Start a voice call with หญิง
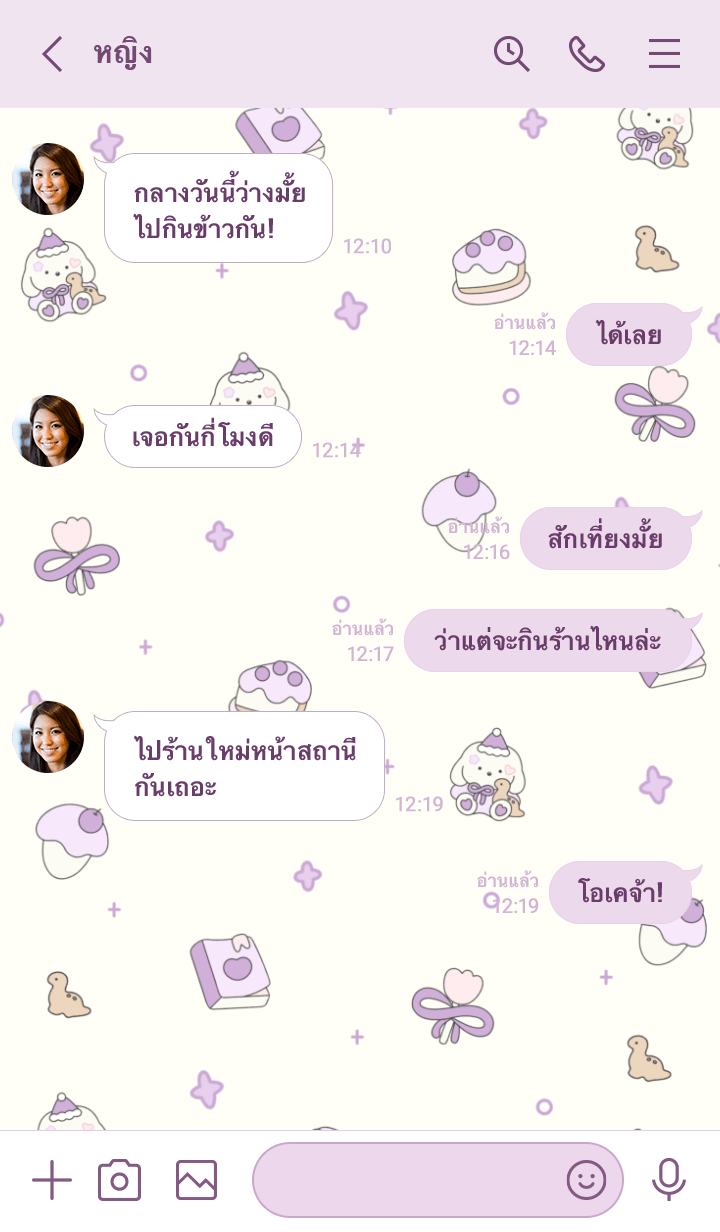Viewport: 720px width, 1232px height. pyautogui.click(x=587, y=54)
